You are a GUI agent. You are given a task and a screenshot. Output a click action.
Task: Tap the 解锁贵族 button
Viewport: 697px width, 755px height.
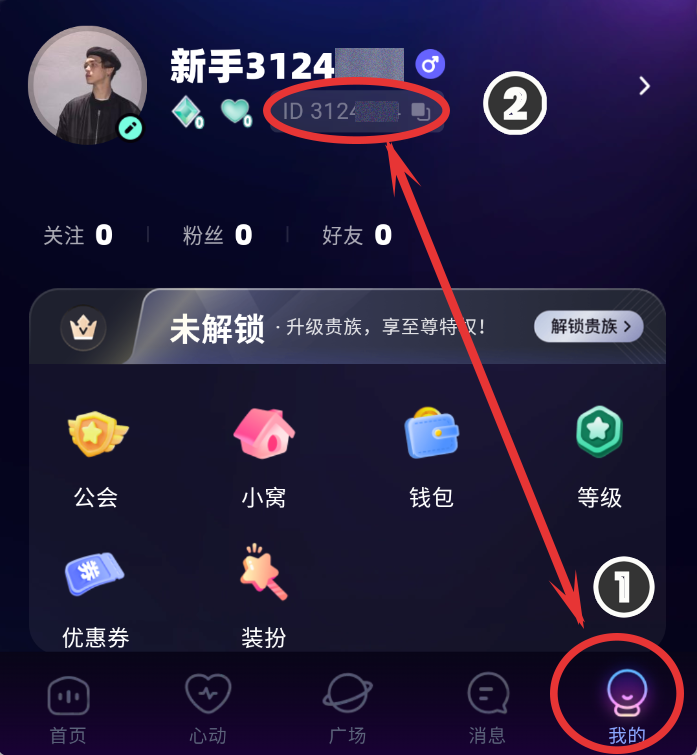pyautogui.click(x=589, y=326)
